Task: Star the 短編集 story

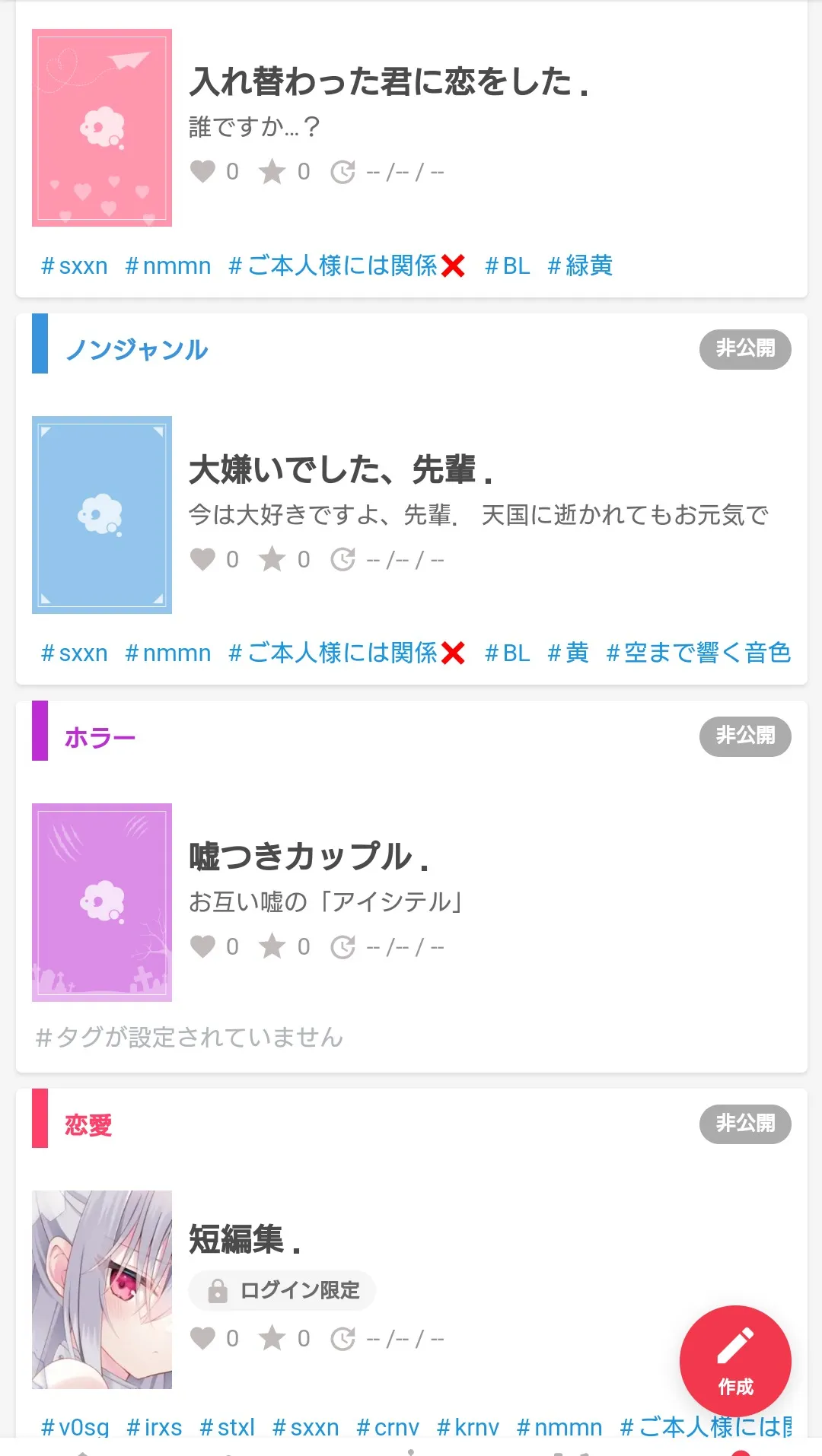Action: click(272, 1337)
